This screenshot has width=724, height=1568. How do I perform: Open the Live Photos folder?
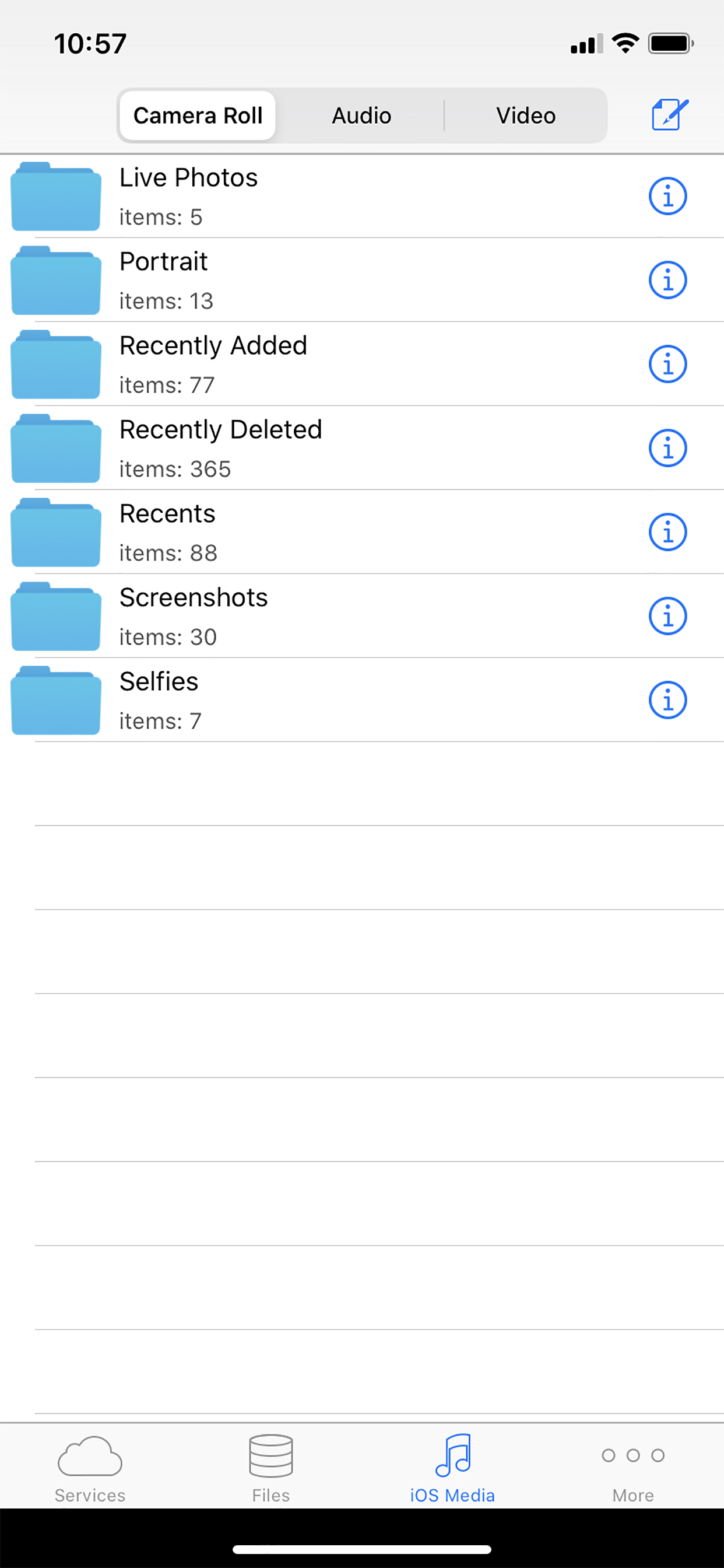click(304, 195)
